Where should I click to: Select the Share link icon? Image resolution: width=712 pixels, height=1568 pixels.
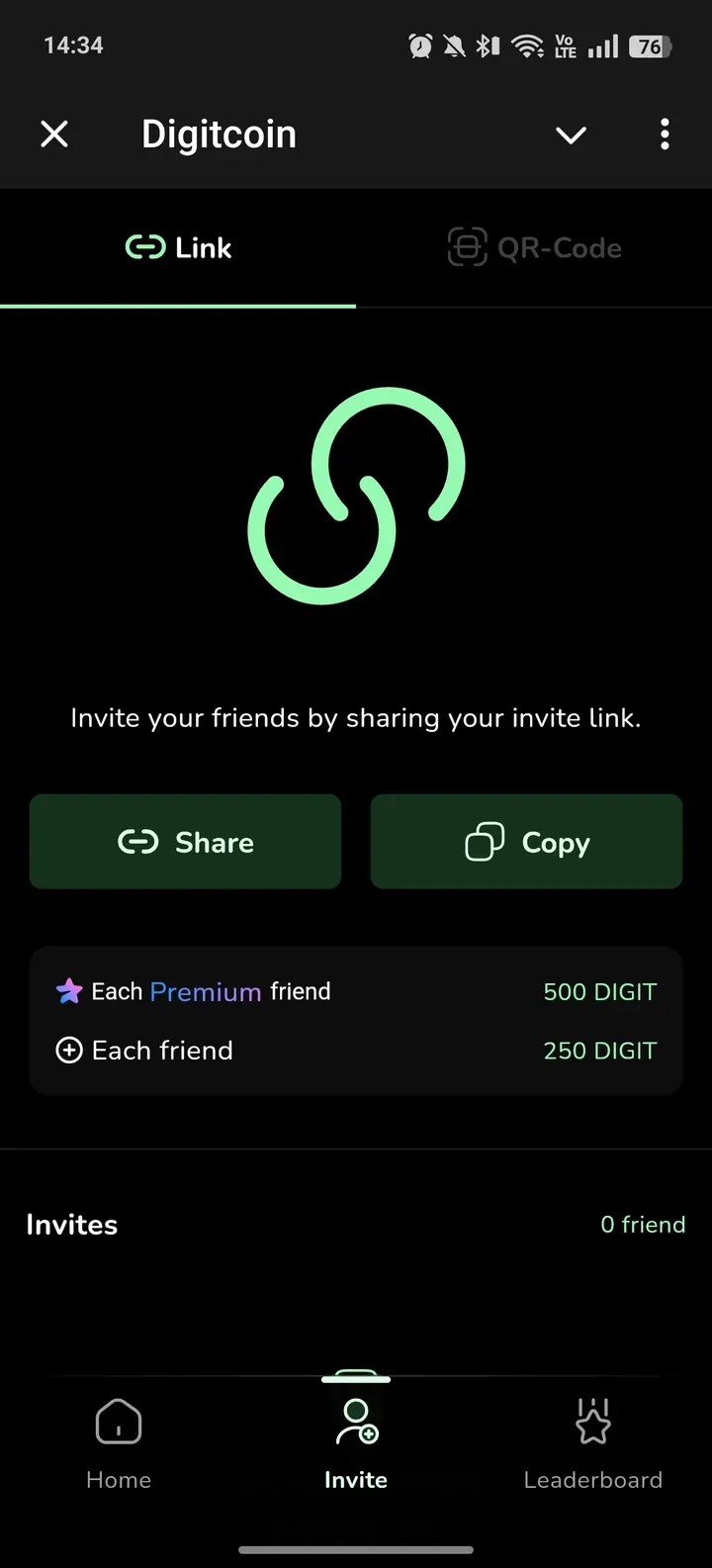pos(138,842)
